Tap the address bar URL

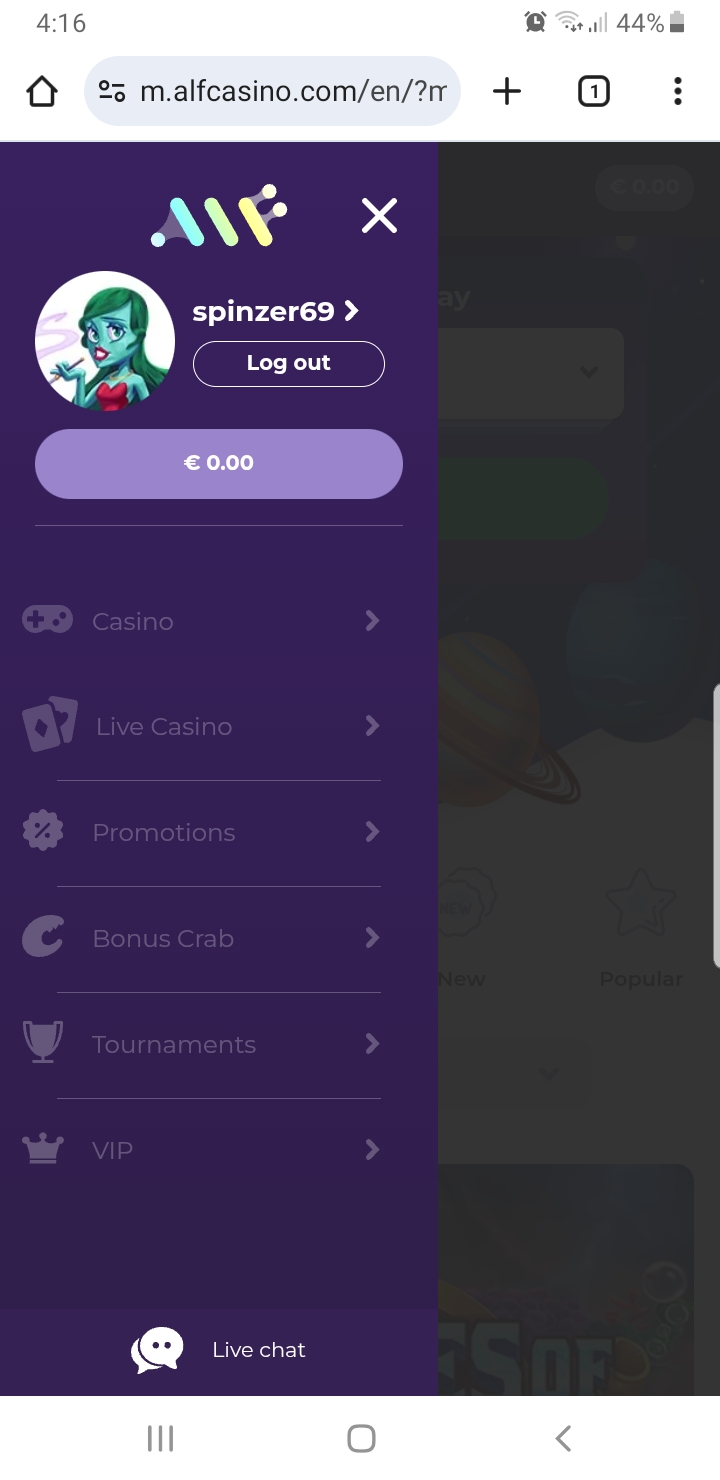tap(290, 92)
